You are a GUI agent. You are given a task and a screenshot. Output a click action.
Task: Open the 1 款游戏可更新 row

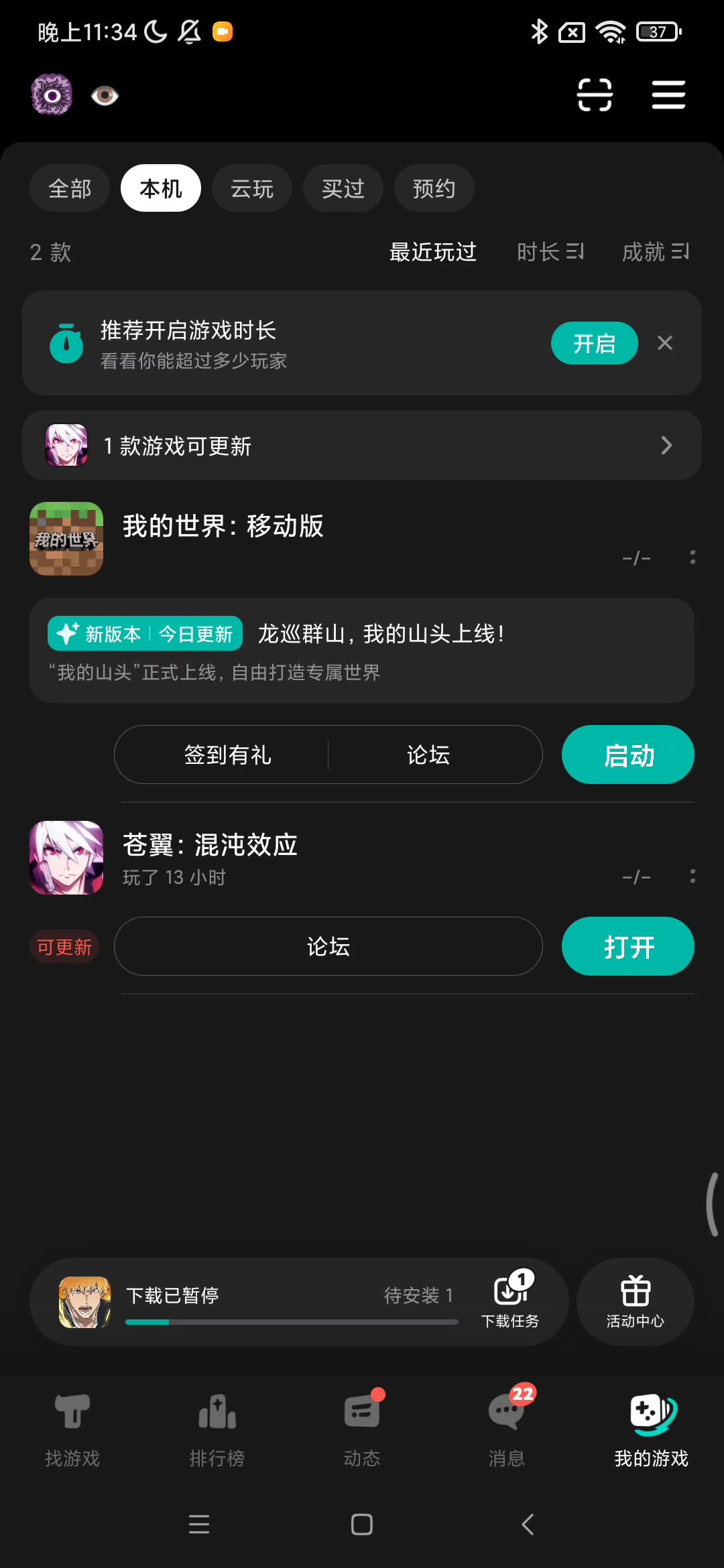[x=362, y=445]
